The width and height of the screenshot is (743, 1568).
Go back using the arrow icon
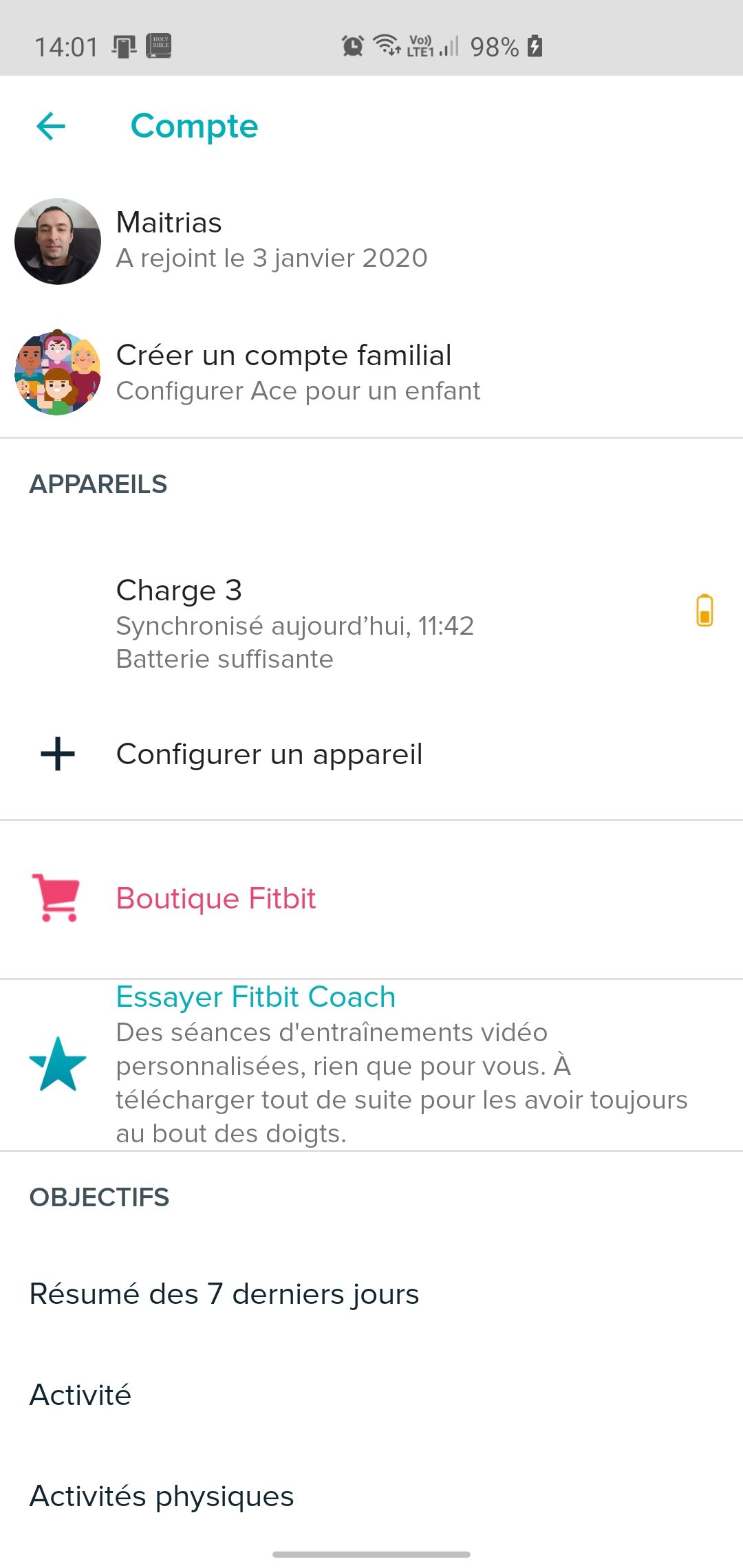[51, 127]
